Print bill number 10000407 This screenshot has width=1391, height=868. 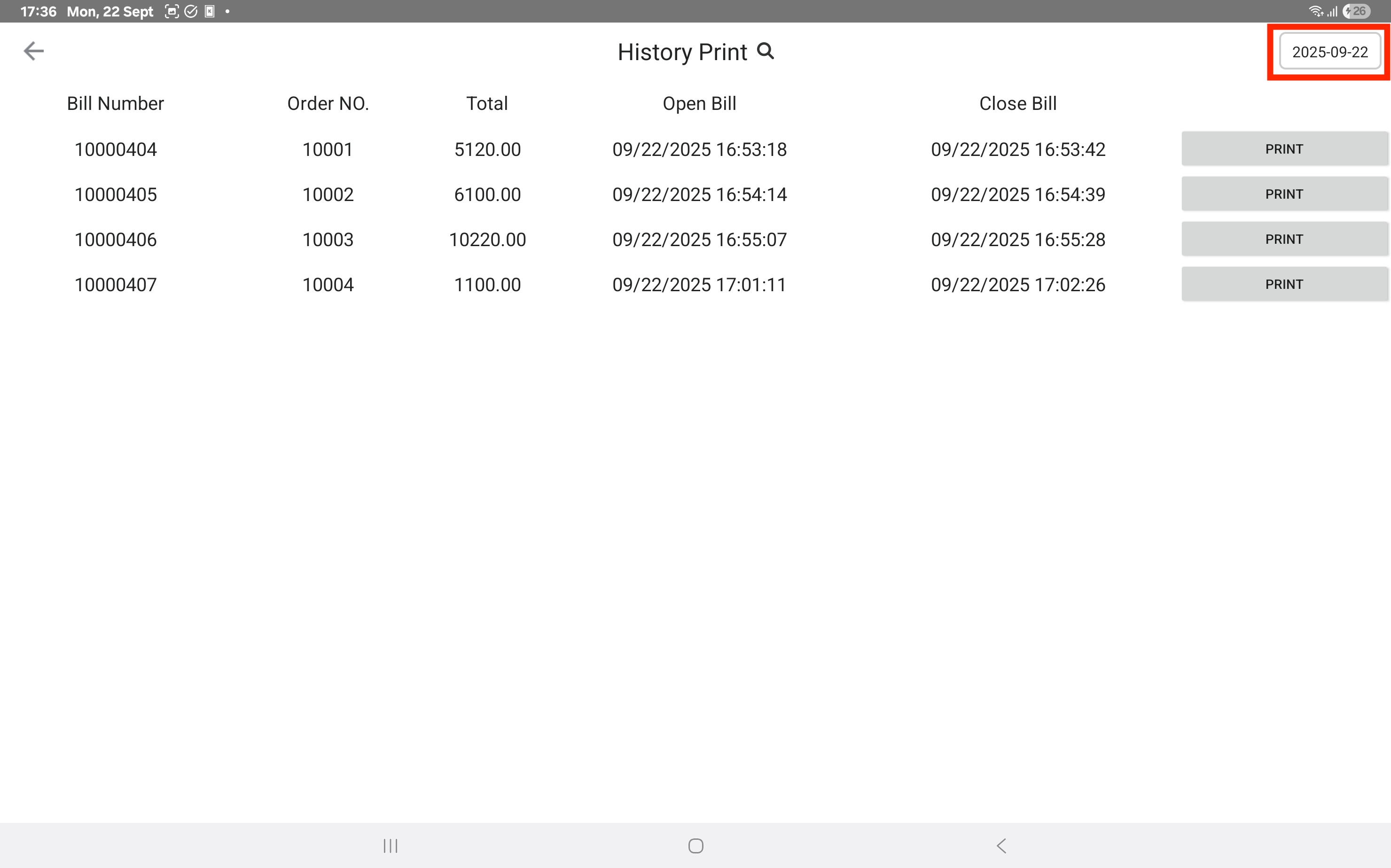click(x=1283, y=284)
